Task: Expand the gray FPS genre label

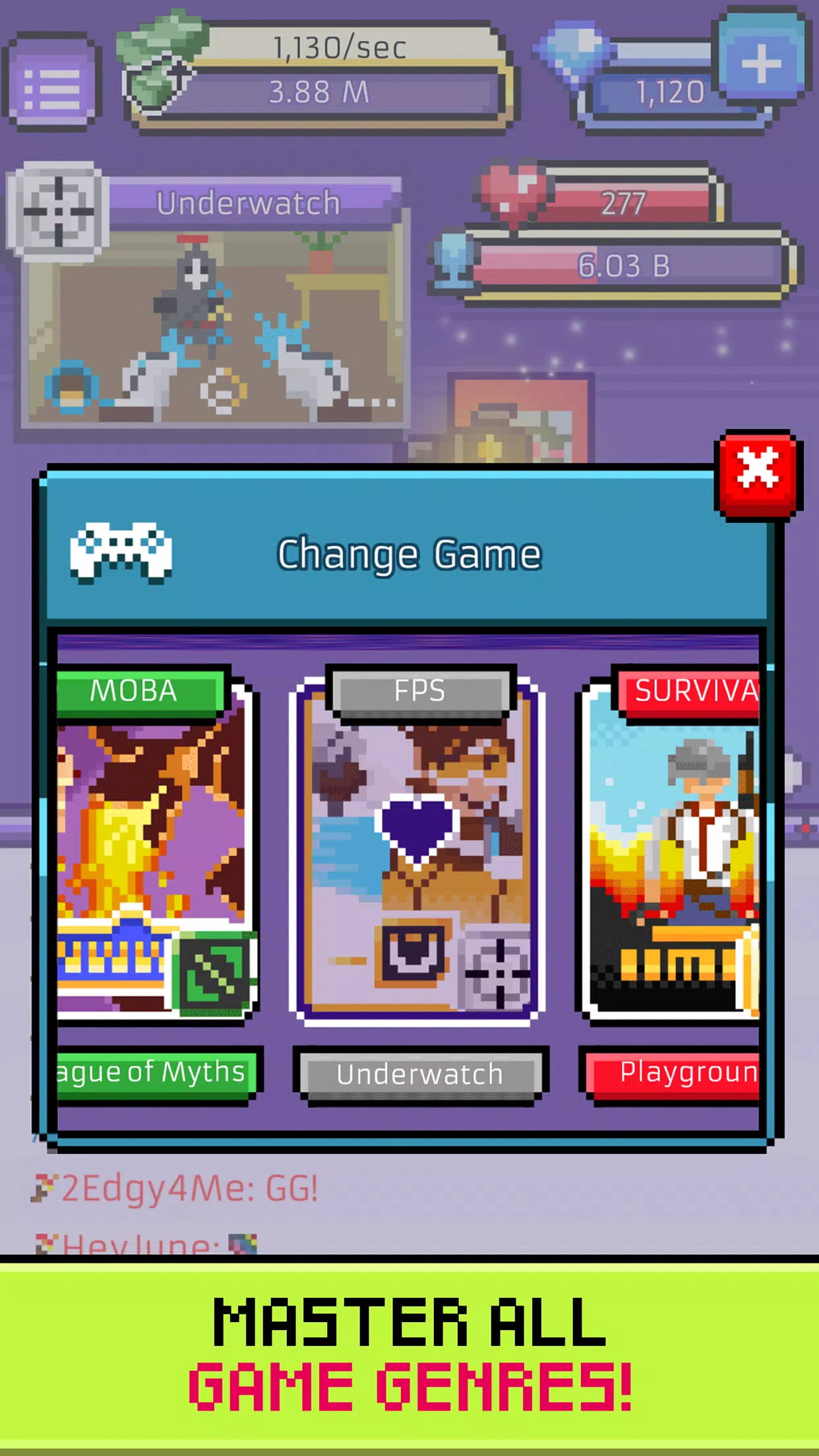Action: pyautogui.click(x=420, y=691)
